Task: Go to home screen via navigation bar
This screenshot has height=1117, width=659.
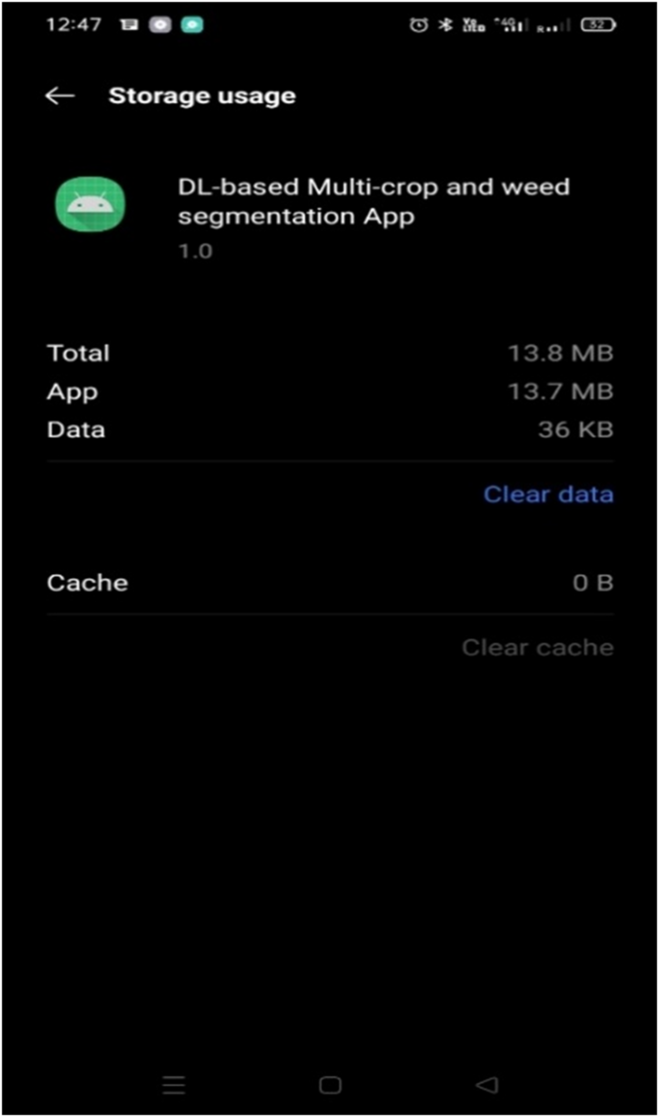Action: point(330,1084)
